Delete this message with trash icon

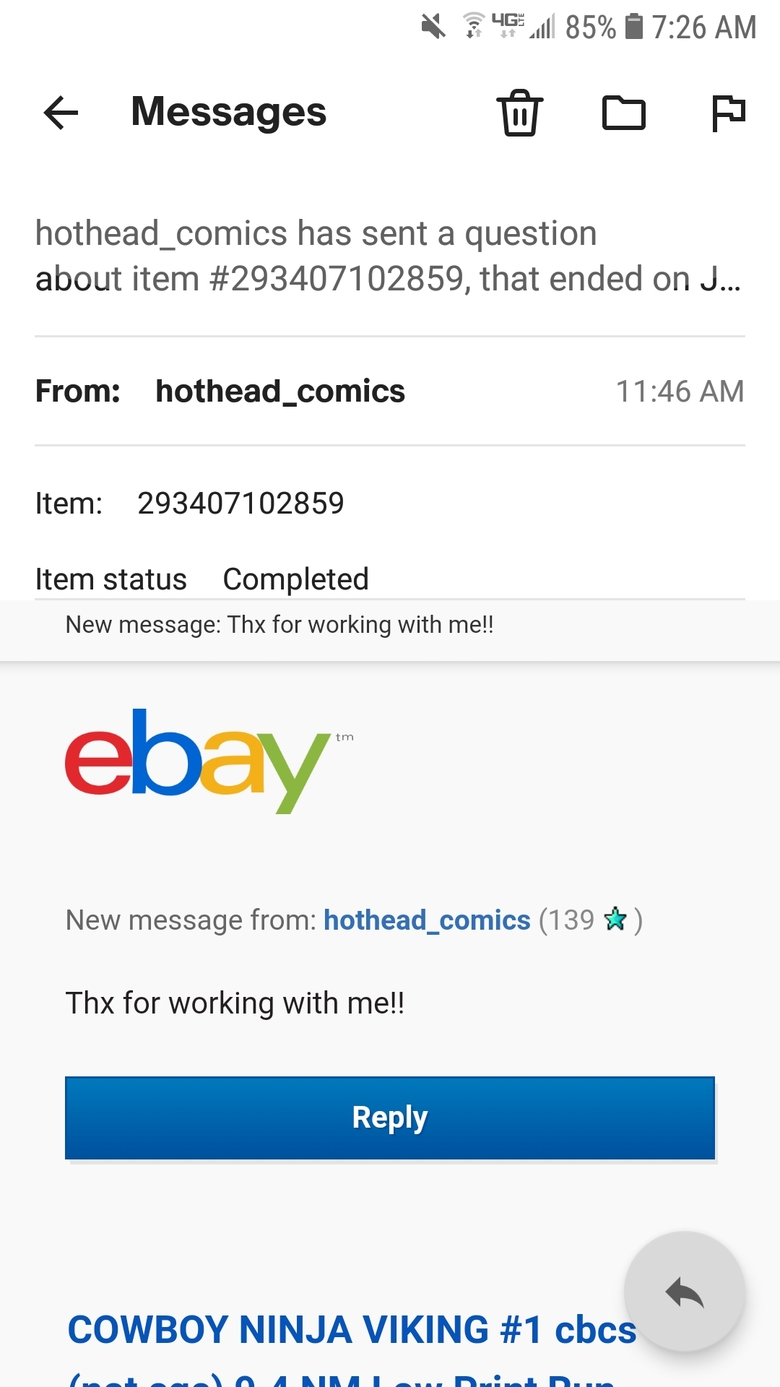520,112
